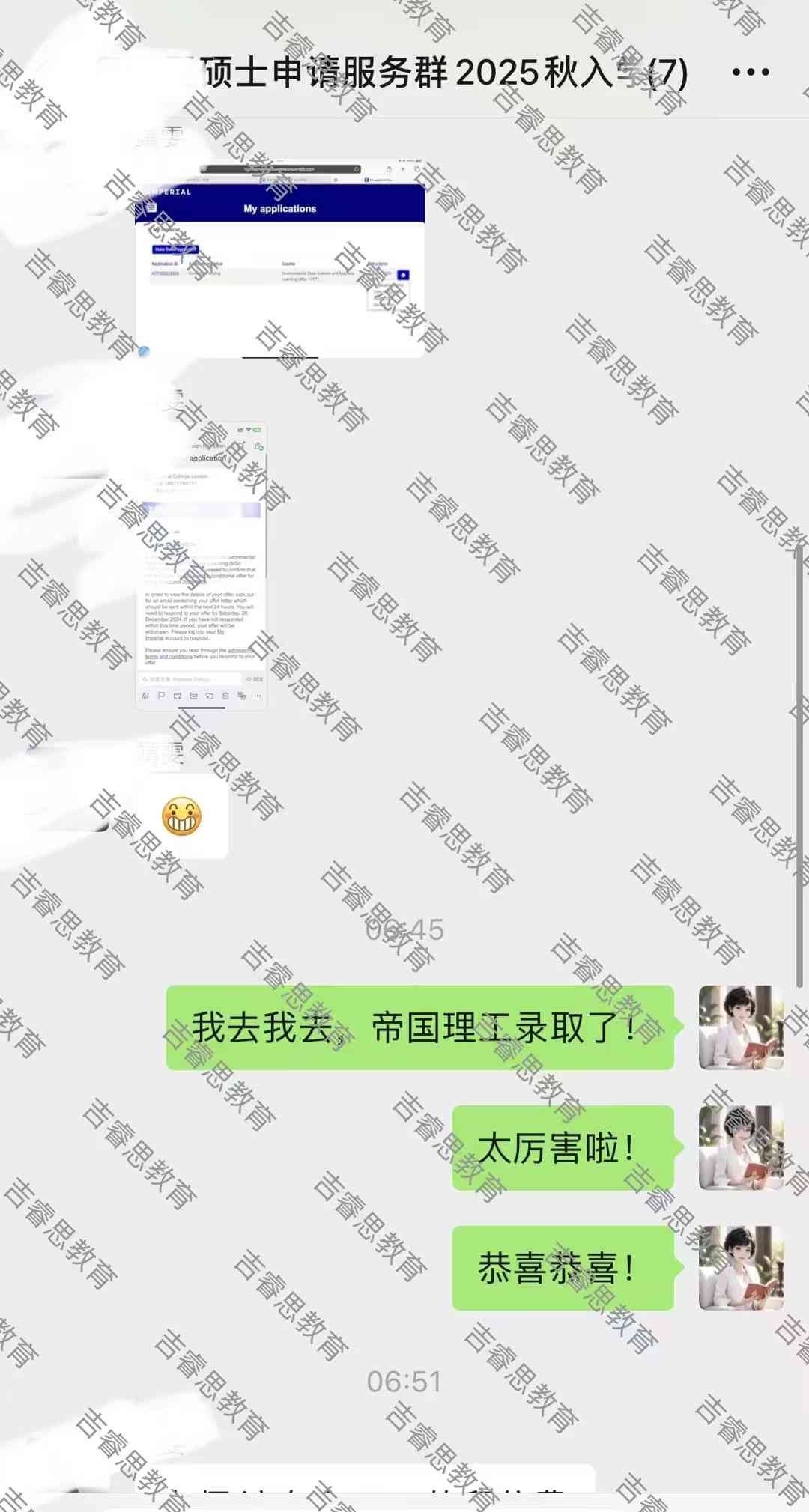Viewport: 809px width, 1512px height.
Task: Tap avatar beside 恭喜恭喜 message
Action: 741,1268
